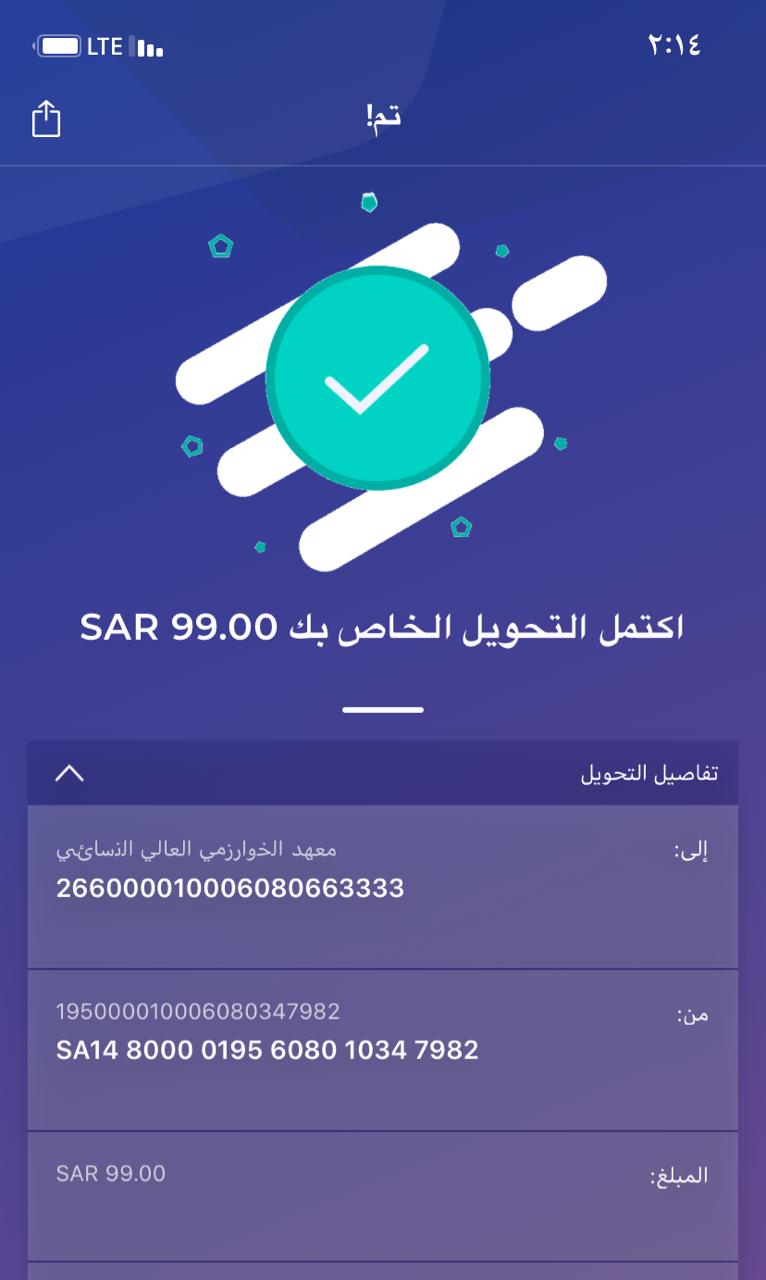
Task: Share the transfer receipt
Action: pyautogui.click(x=46, y=118)
